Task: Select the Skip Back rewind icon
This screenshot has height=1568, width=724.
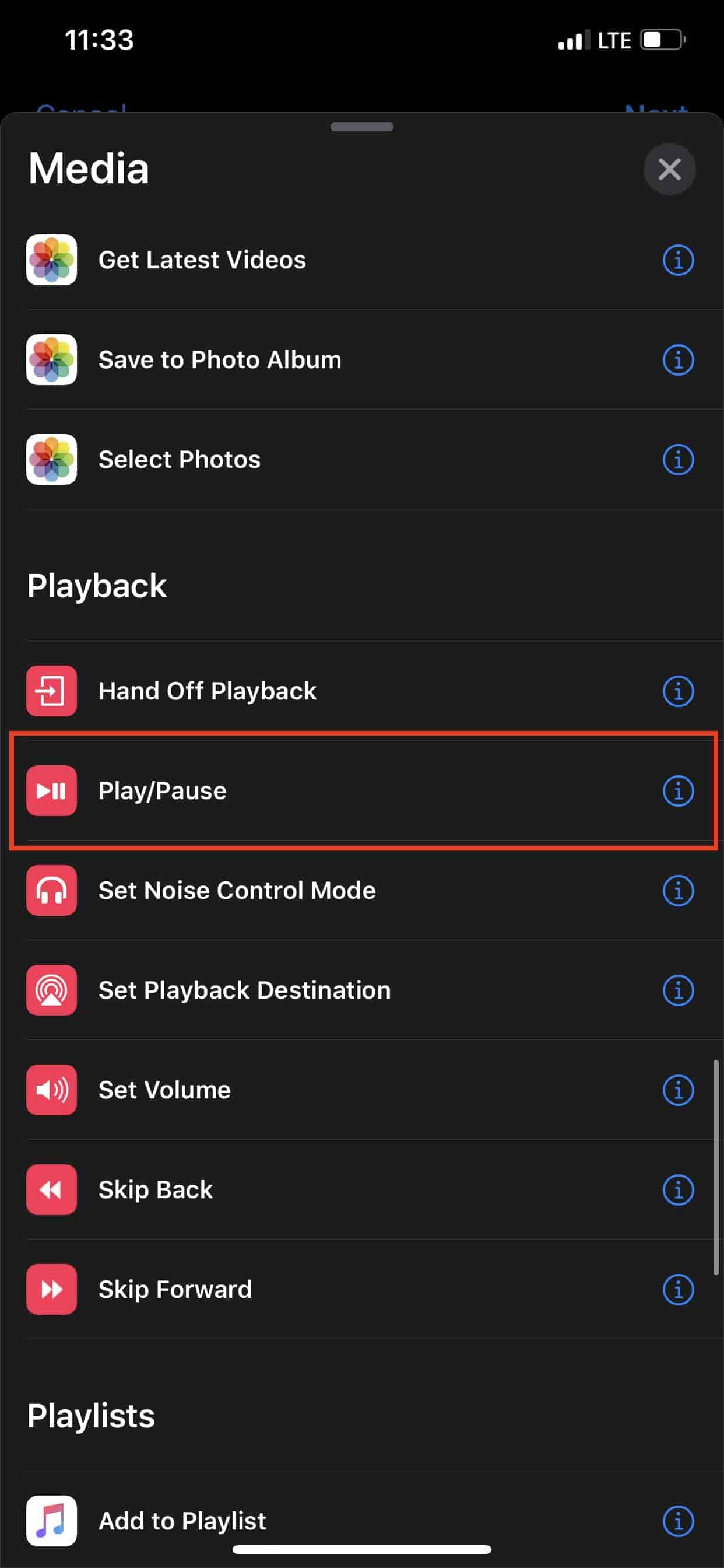Action: pyautogui.click(x=51, y=1190)
